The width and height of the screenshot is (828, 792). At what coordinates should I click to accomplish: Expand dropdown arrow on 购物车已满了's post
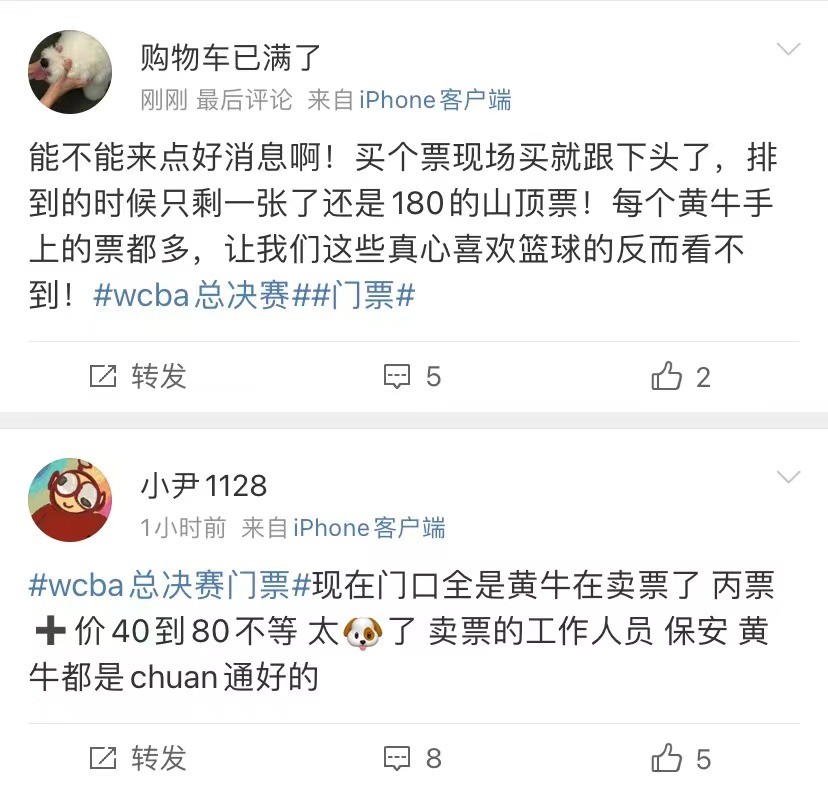click(789, 50)
